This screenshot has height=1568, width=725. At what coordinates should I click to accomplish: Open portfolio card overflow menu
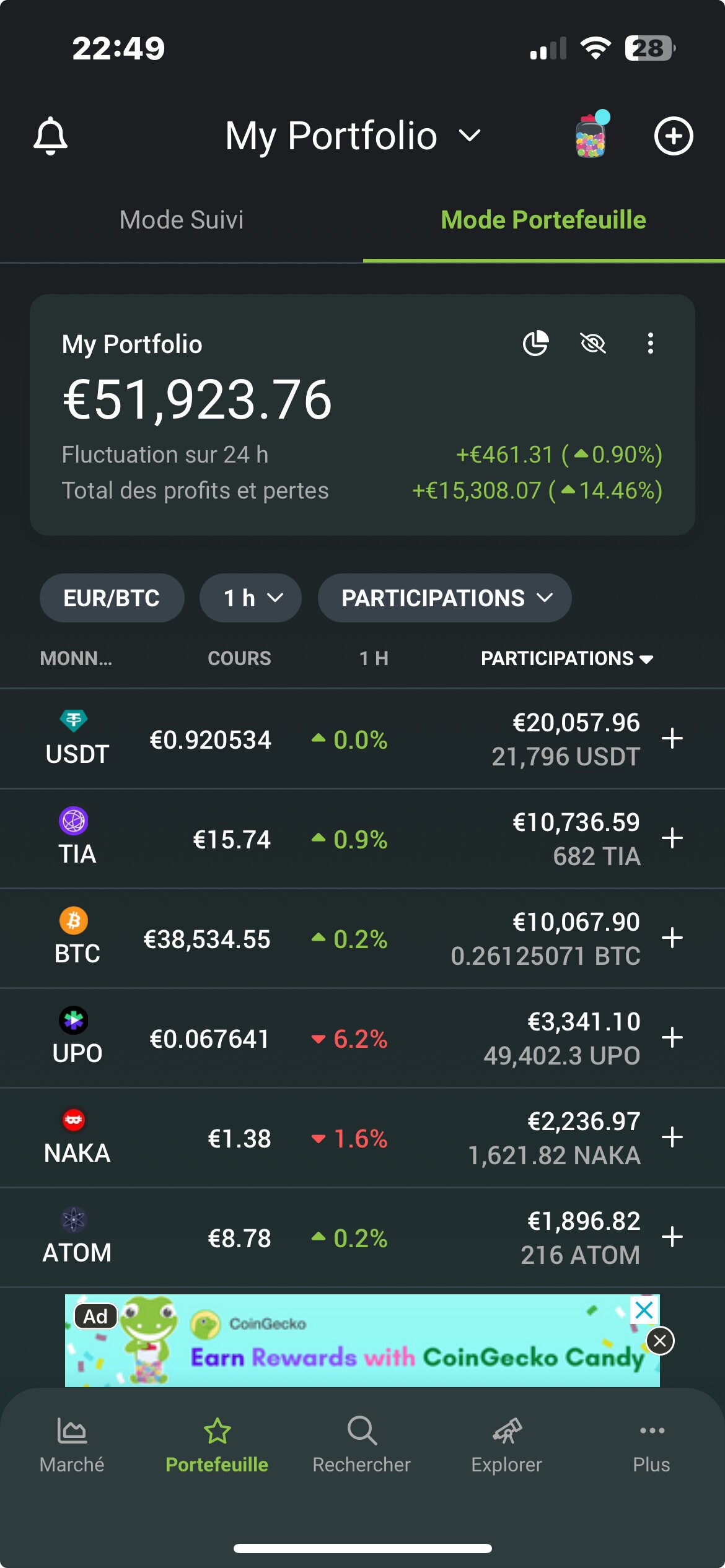[650, 343]
